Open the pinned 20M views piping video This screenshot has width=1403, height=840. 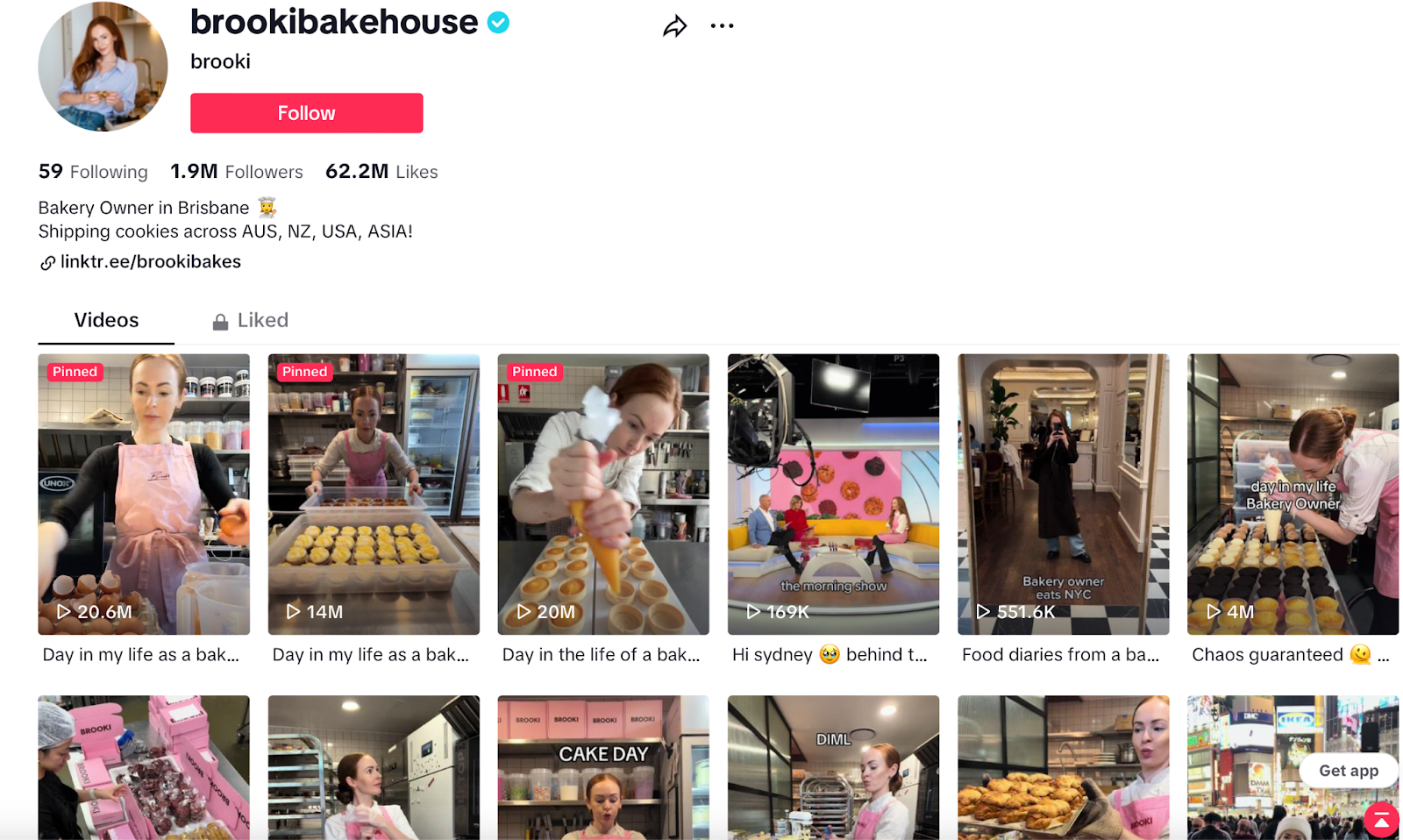tap(603, 494)
